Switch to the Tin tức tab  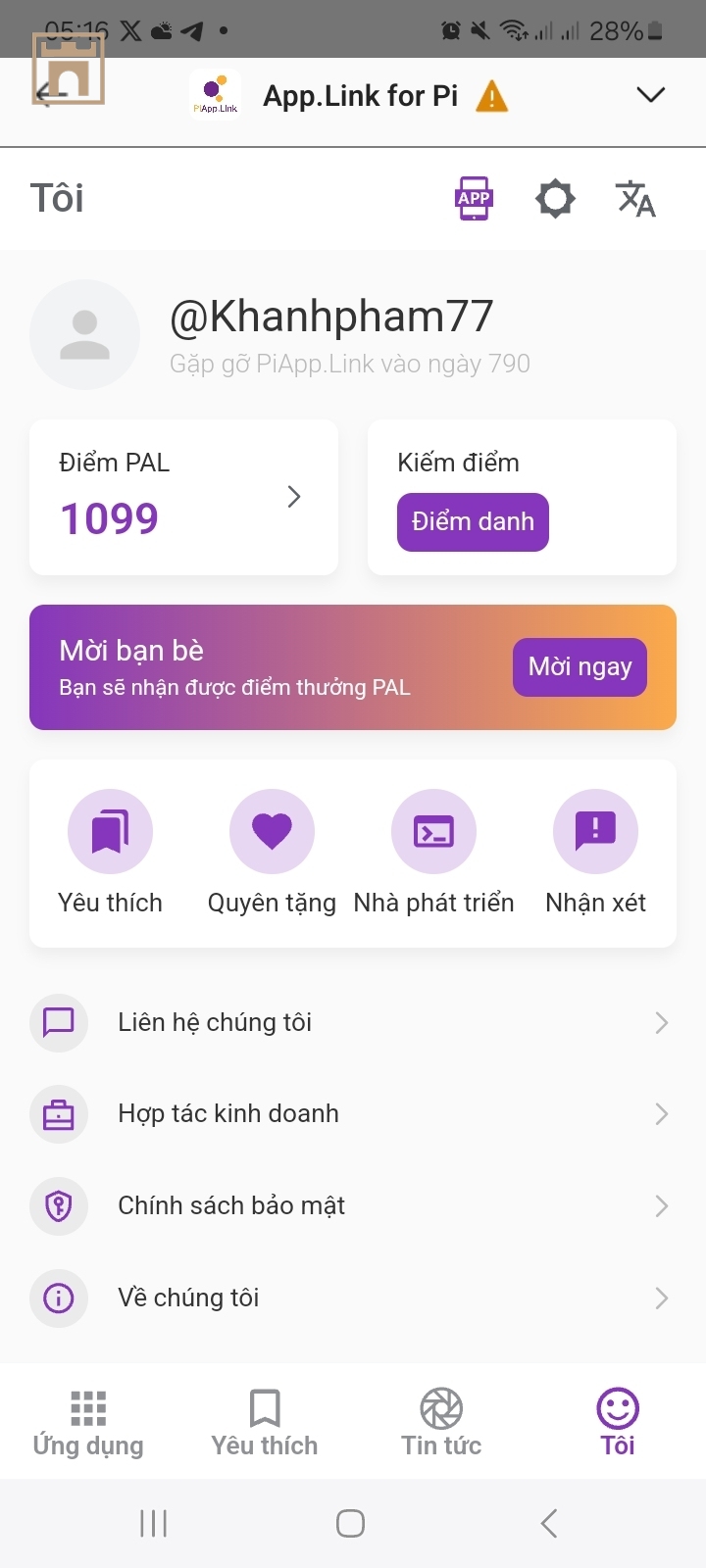[441, 1422]
